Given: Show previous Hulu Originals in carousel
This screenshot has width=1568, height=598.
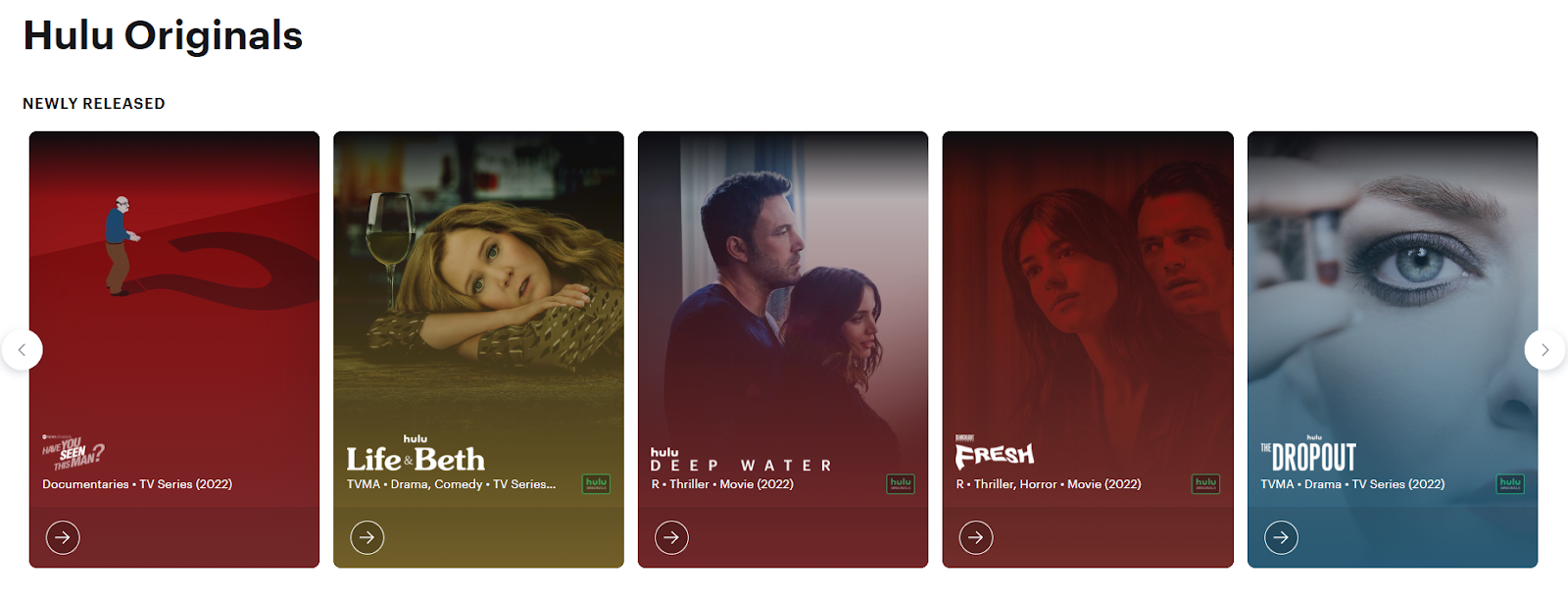Looking at the screenshot, I should click(x=22, y=350).
